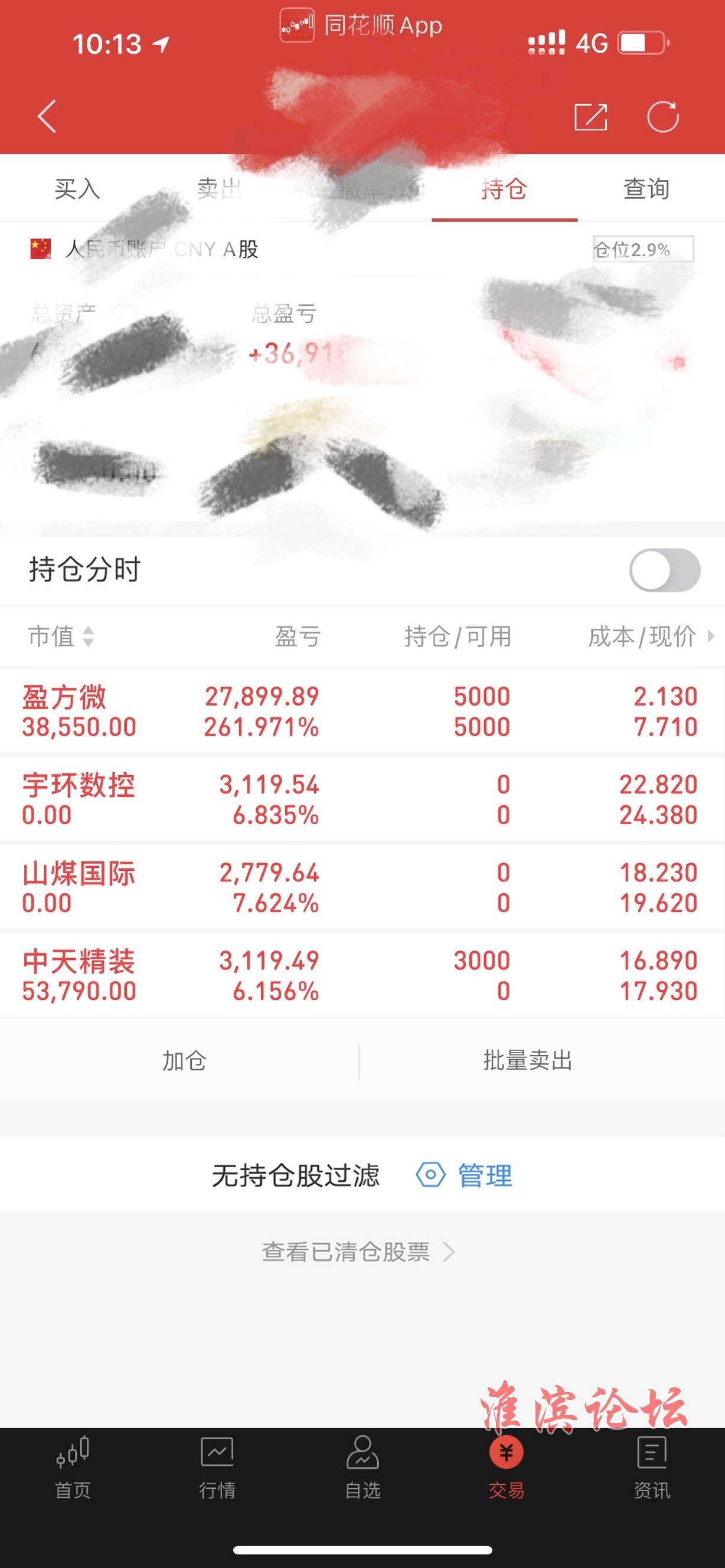Image resolution: width=725 pixels, height=1568 pixels.
Task: Tap the 加仓 button
Action: [184, 1061]
